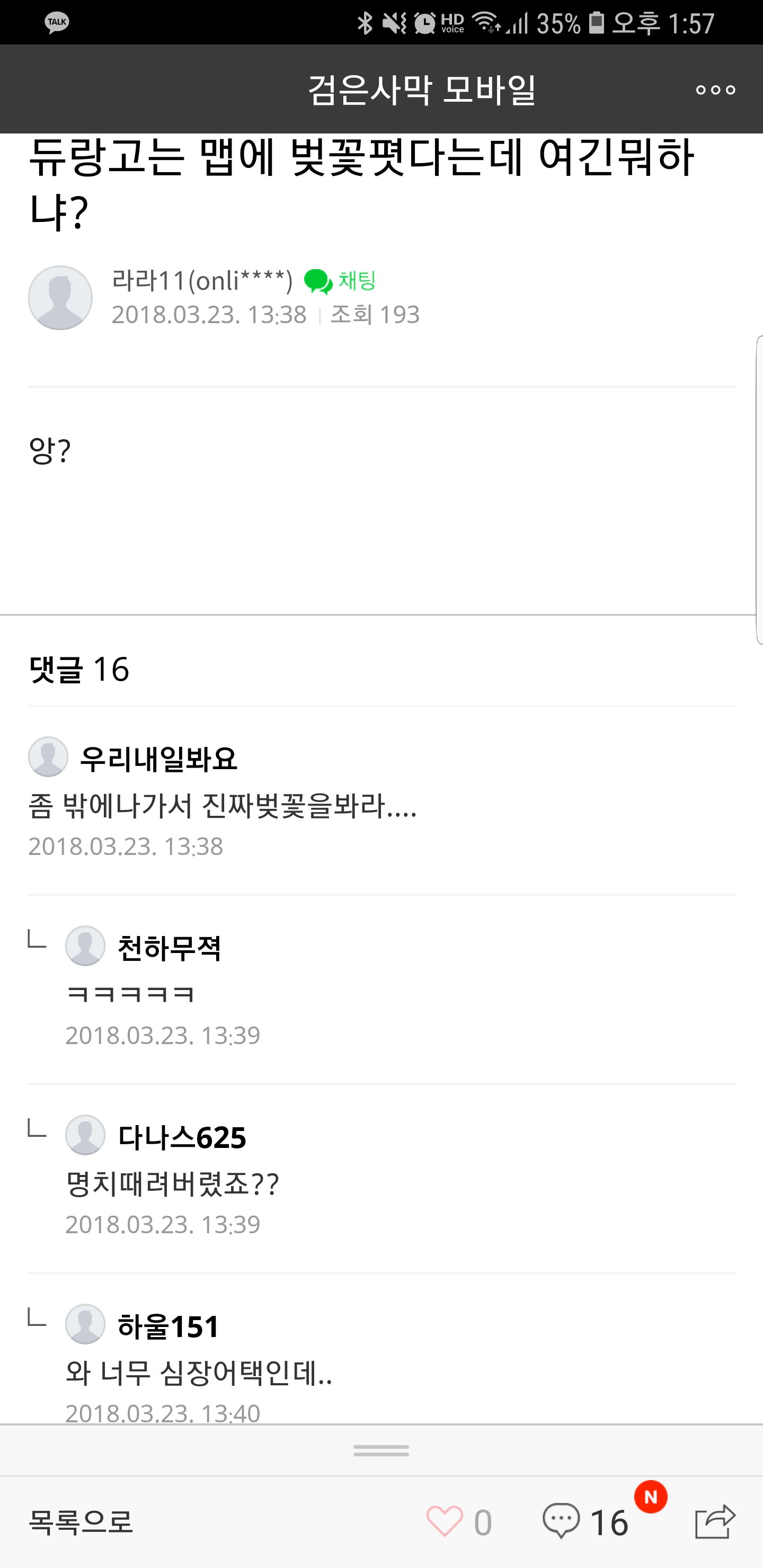Share this post
The width and height of the screenshot is (763, 1568).
pyautogui.click(x=715, y=1521)
